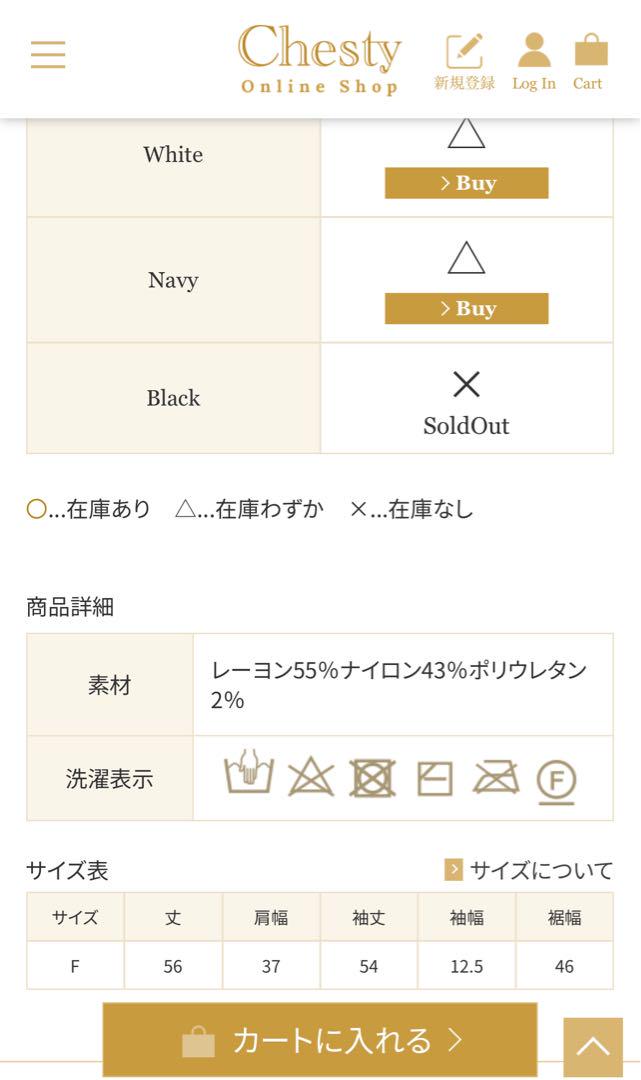Tap カートに入れる to add to cart

[320, 1040]
